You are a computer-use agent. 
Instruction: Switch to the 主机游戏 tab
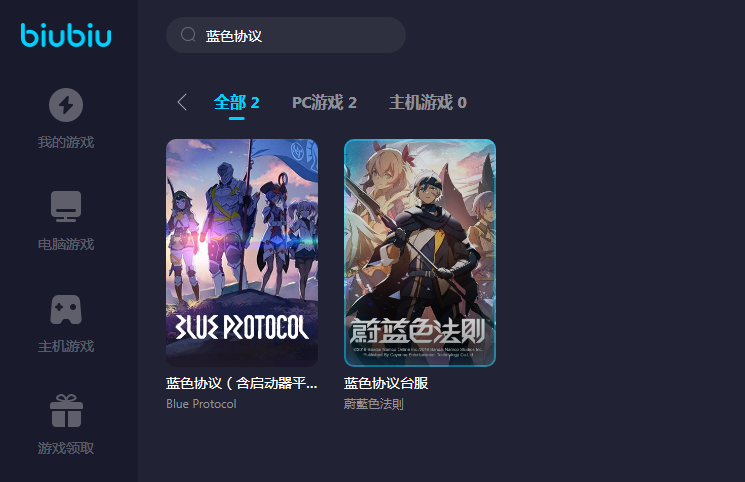427,102
